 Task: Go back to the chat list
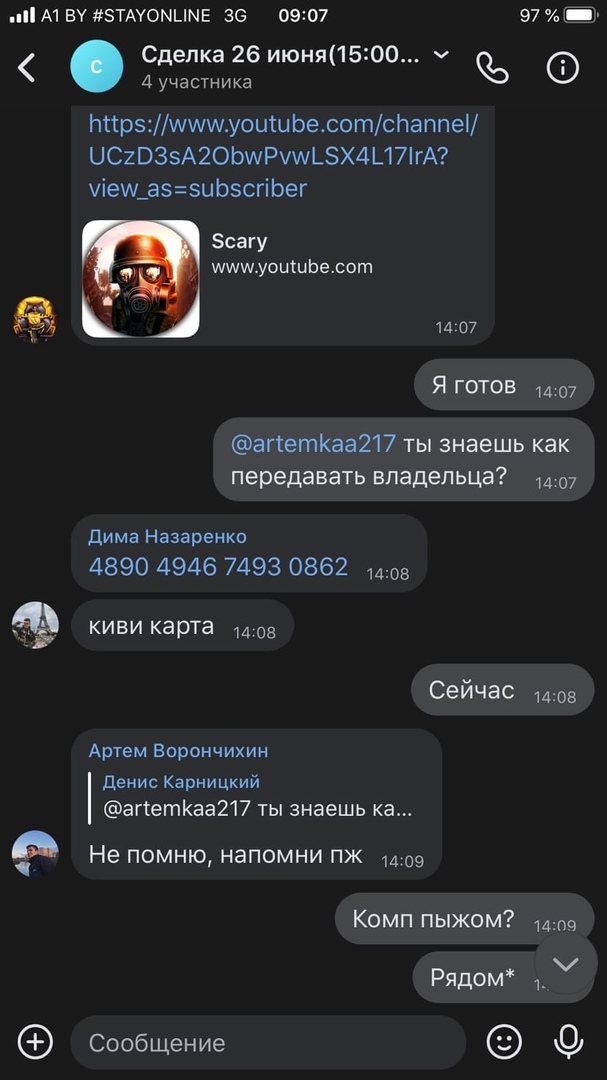(27, 67)
